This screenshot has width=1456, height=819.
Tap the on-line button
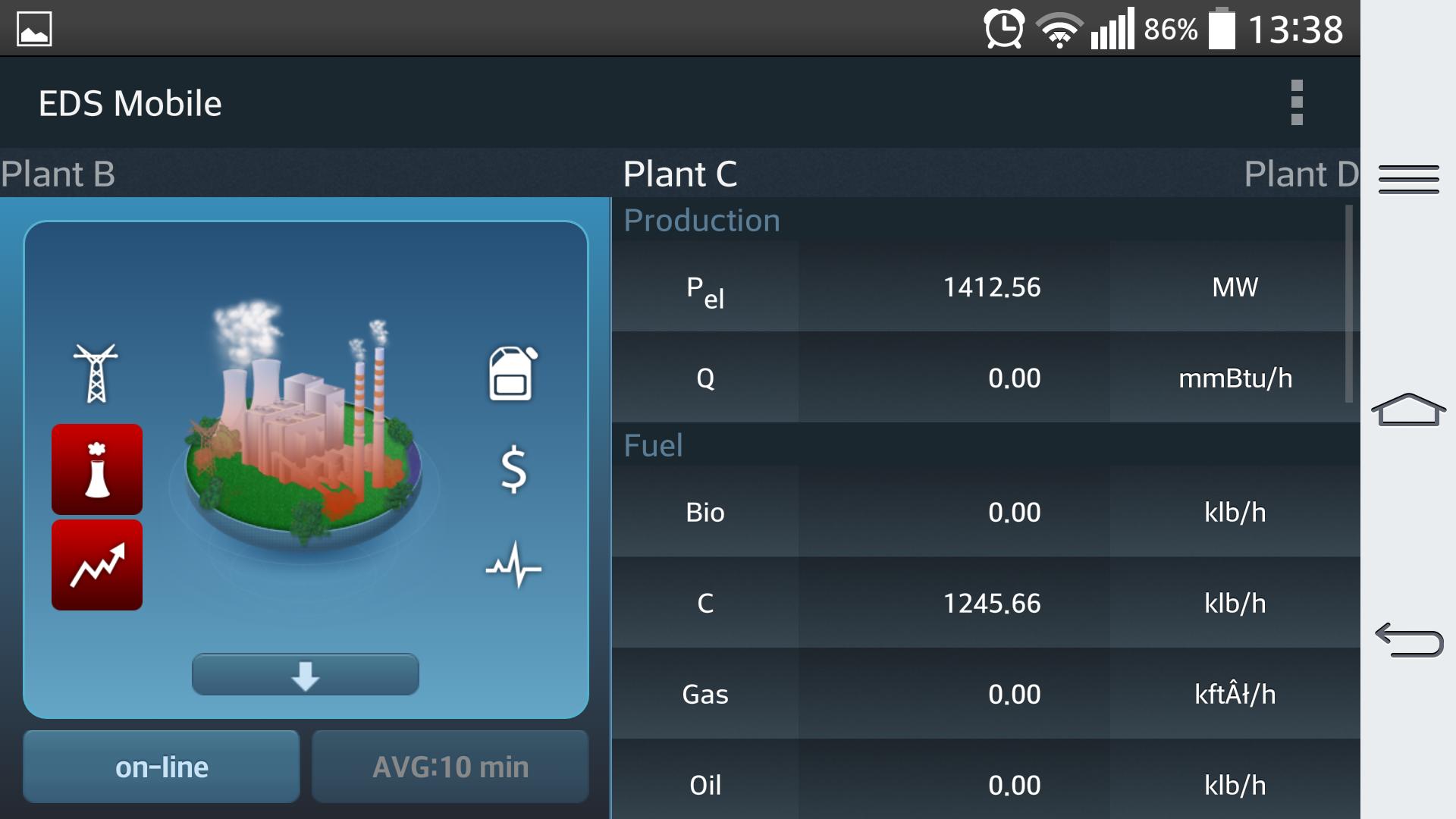click(162, 767)
